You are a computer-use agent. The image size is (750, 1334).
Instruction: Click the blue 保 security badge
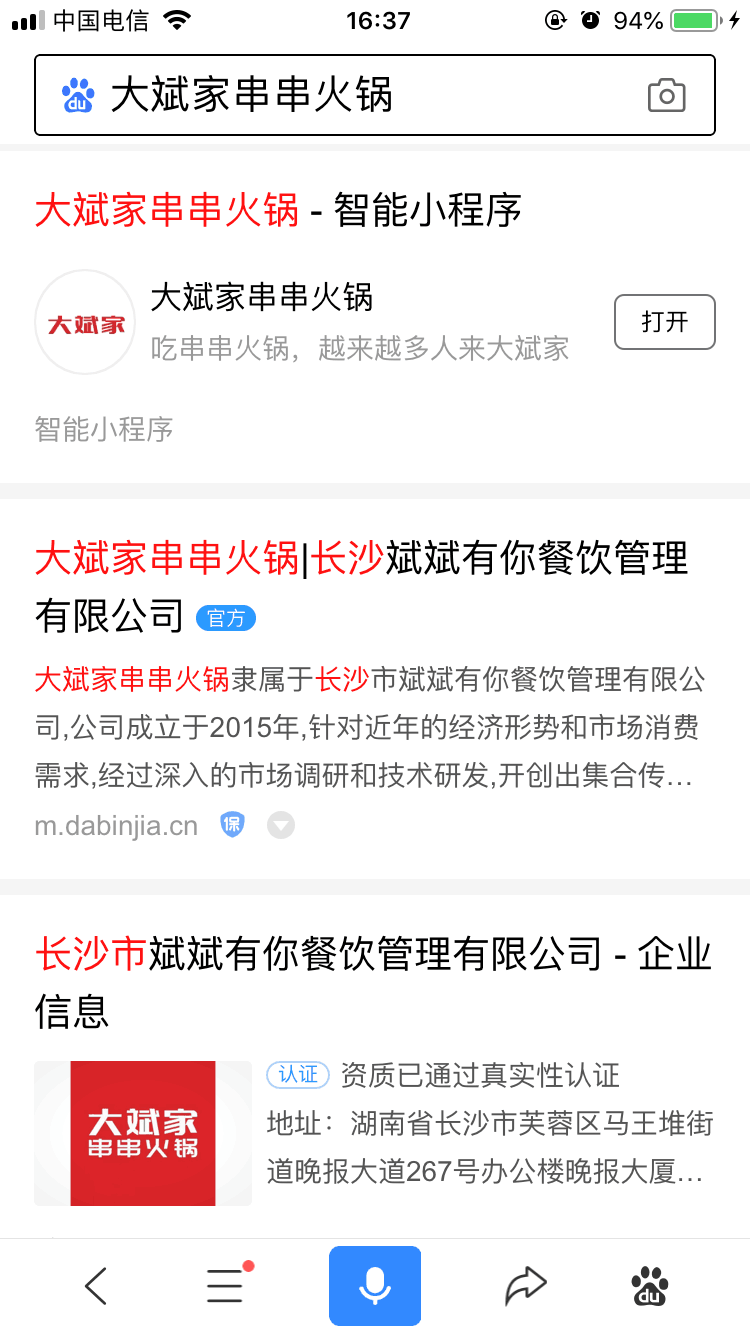coord(231,824)
